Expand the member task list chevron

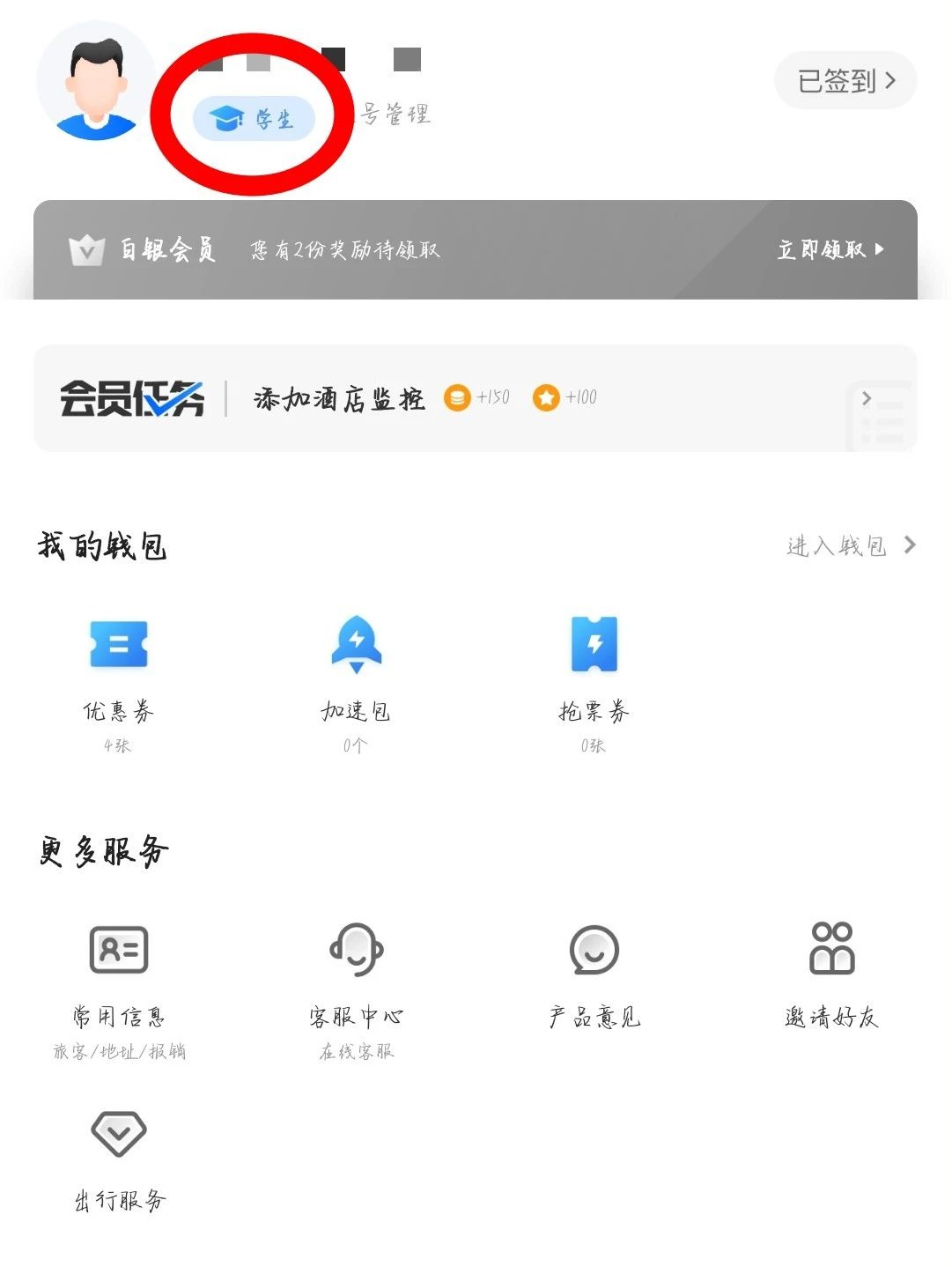(x=867, y=398)
